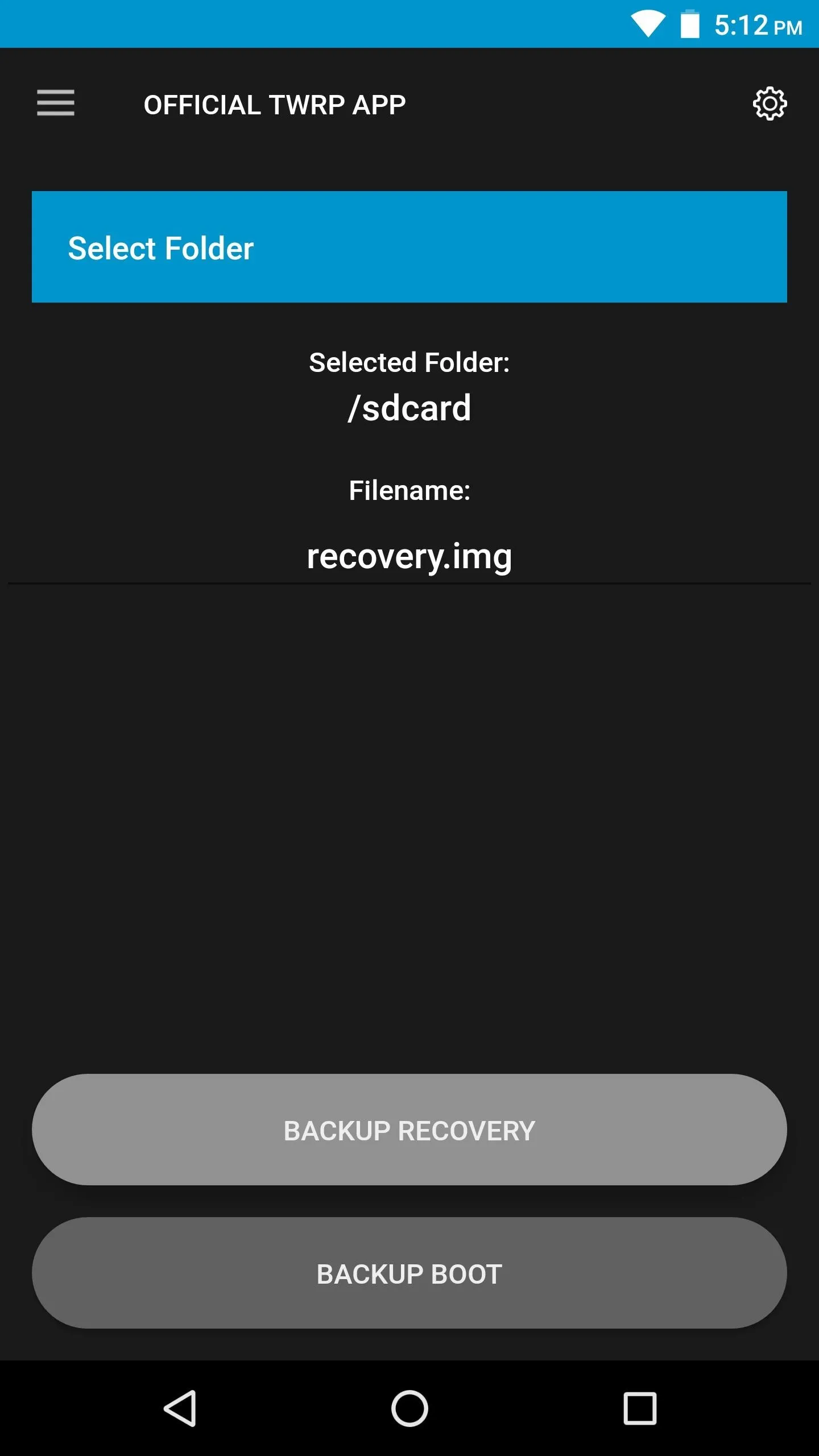Tap the Backup Boot button
This screenshot has height=1456, width=819.
[x=409, y=1273]
